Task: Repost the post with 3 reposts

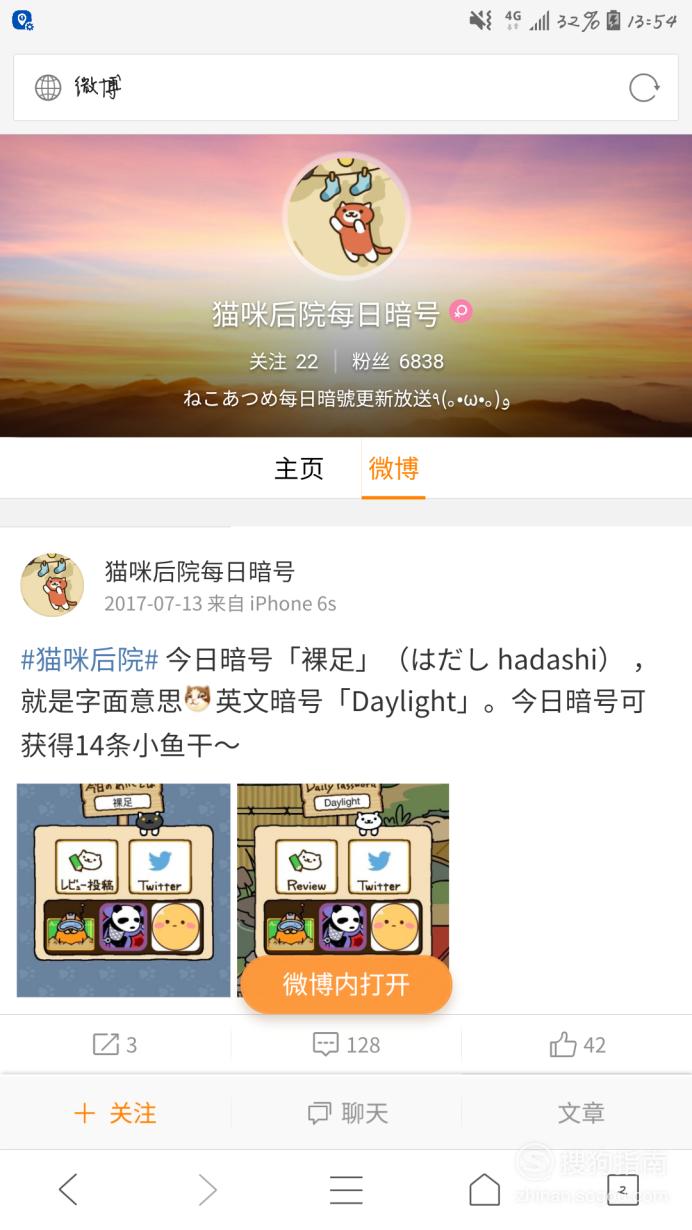Action: (115, 1045)
